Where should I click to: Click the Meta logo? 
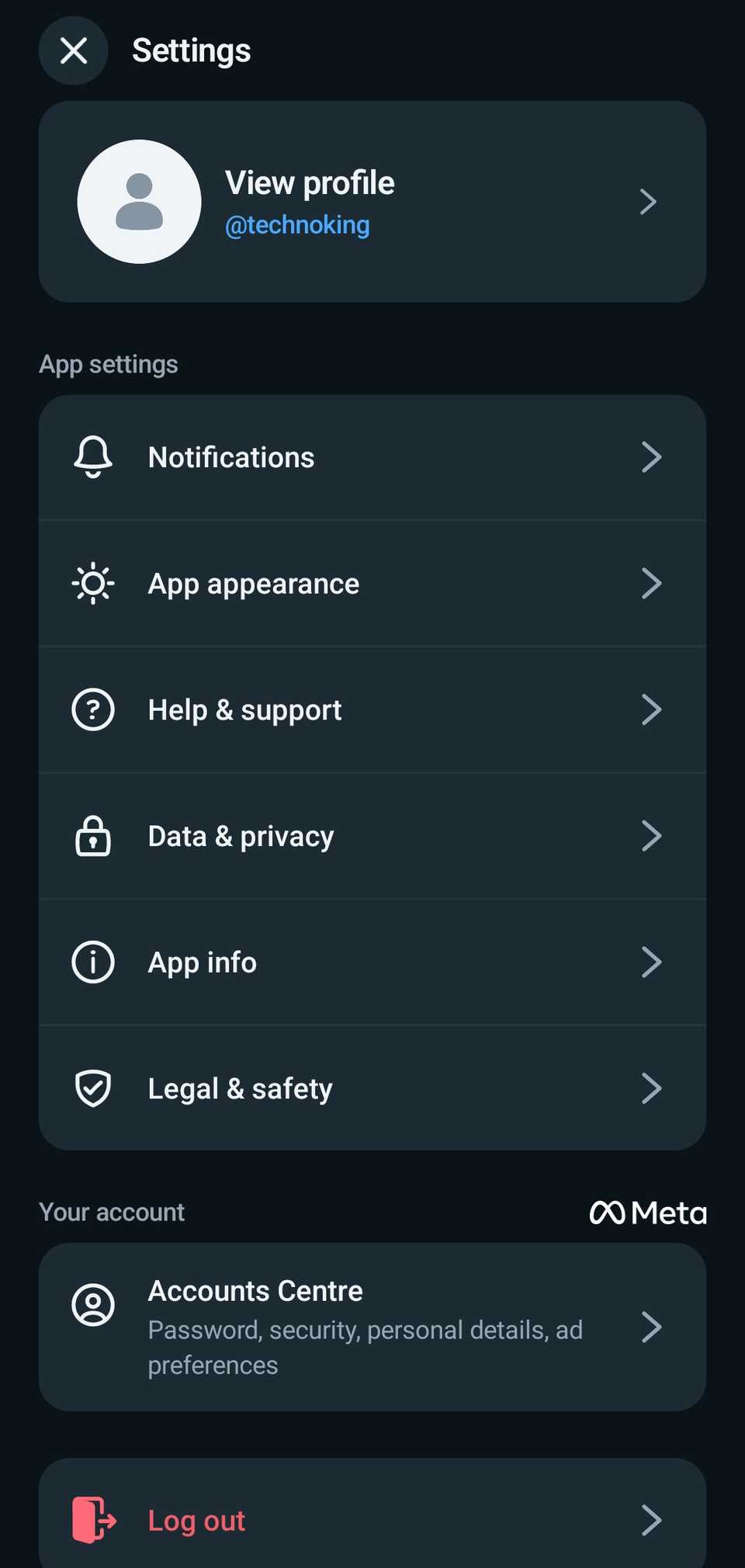click(649, 1212)
